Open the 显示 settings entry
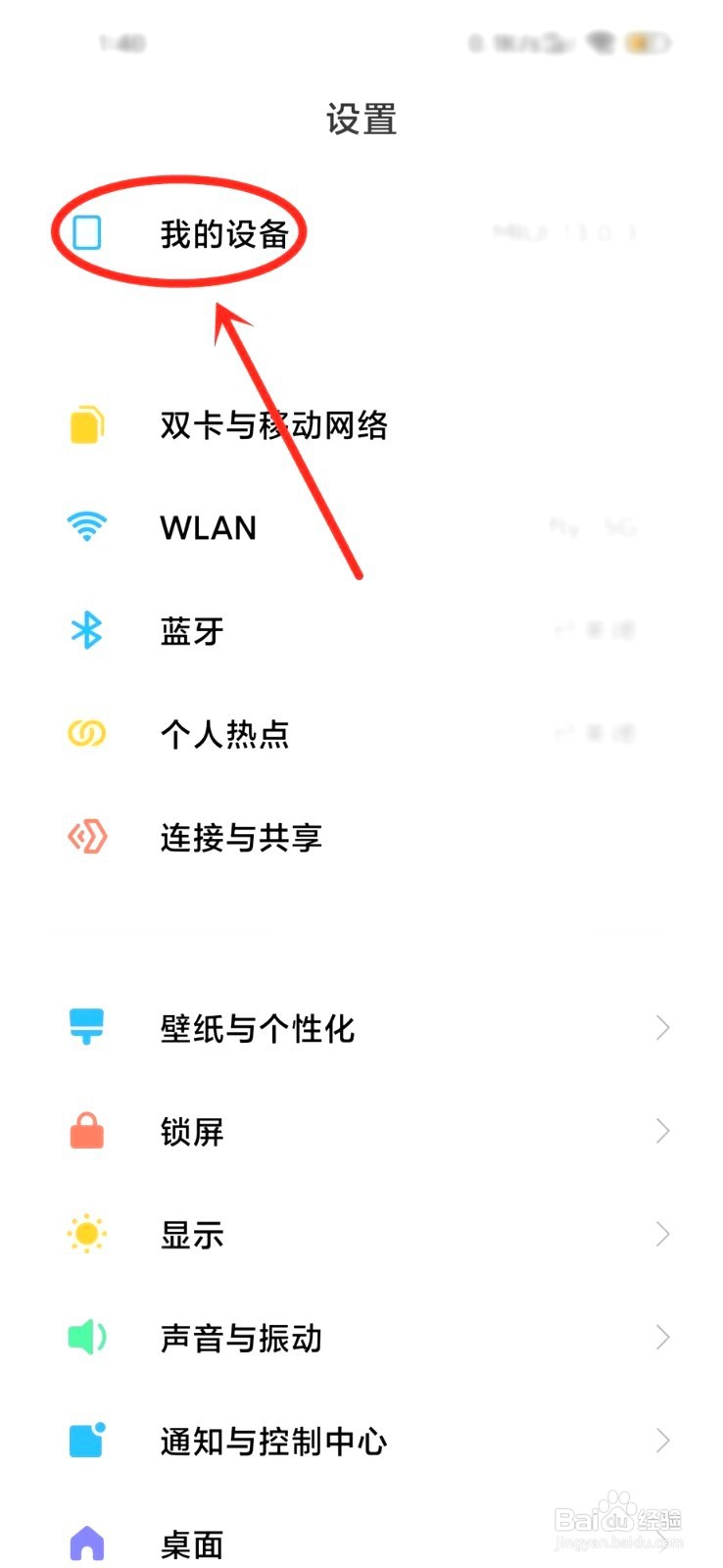This screenshot has height=1568, width=723. click(362, 1235)
